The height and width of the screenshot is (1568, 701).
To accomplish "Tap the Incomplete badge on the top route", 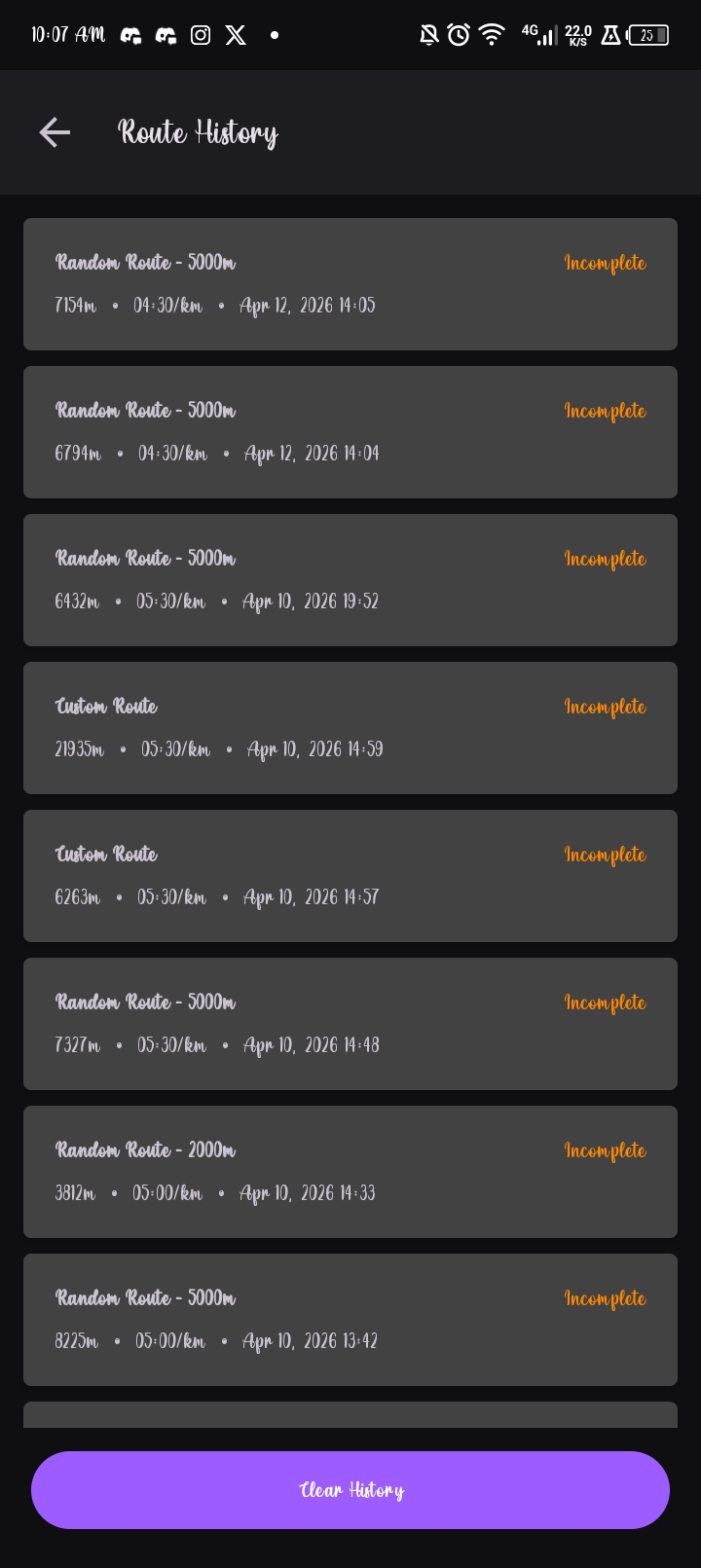I will pos(605,263).
